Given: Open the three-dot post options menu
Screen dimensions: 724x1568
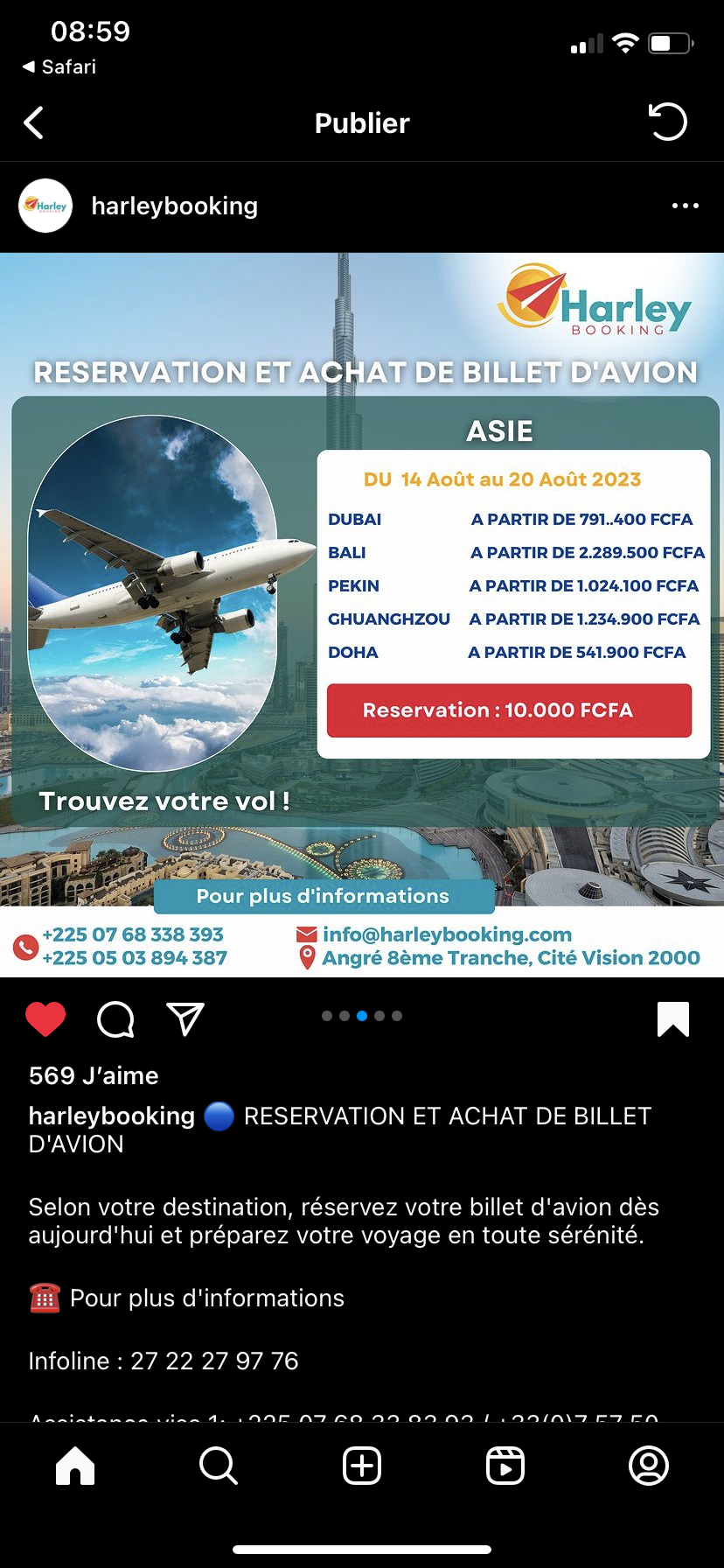Looking at the screenshot, I should (685, 206).
